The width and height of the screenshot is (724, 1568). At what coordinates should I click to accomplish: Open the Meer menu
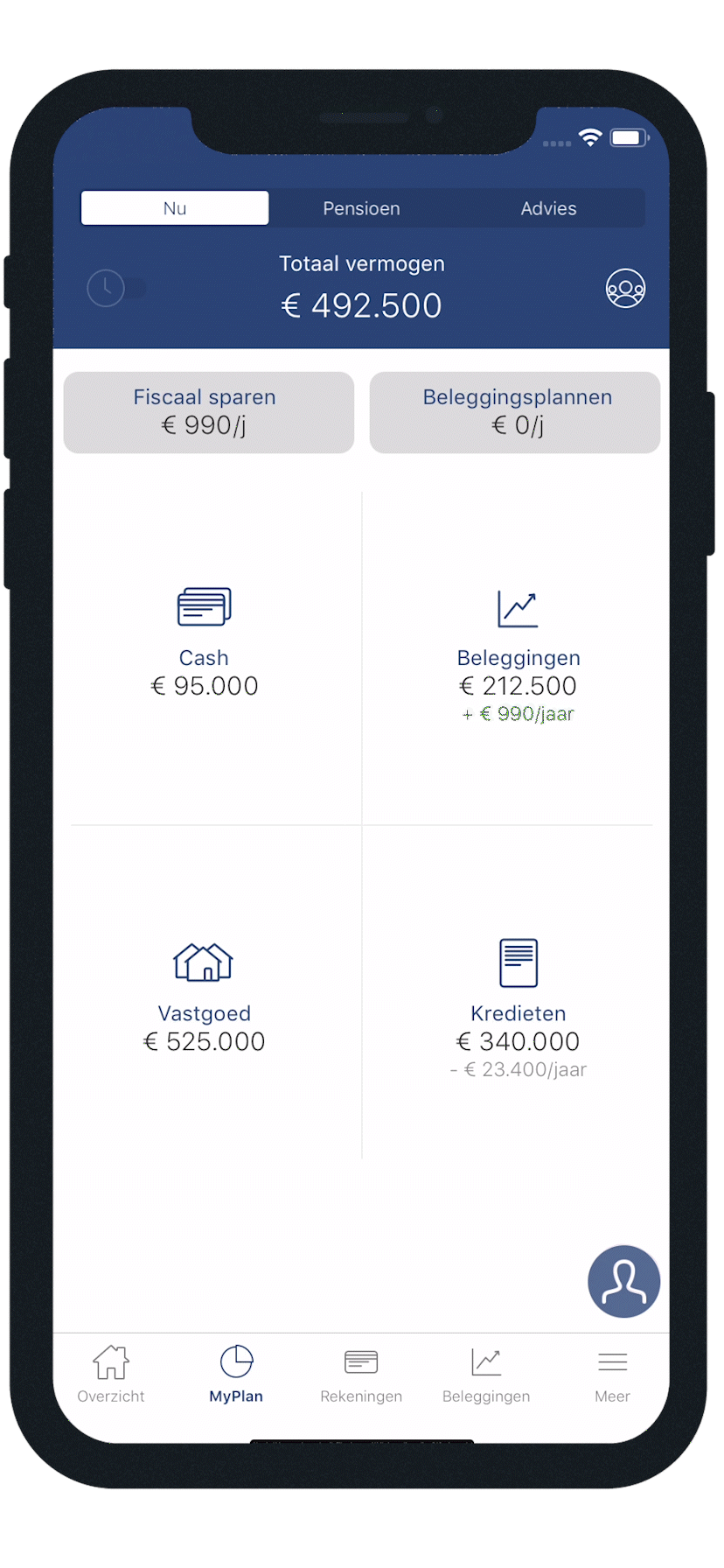(x=612, y=1375)
